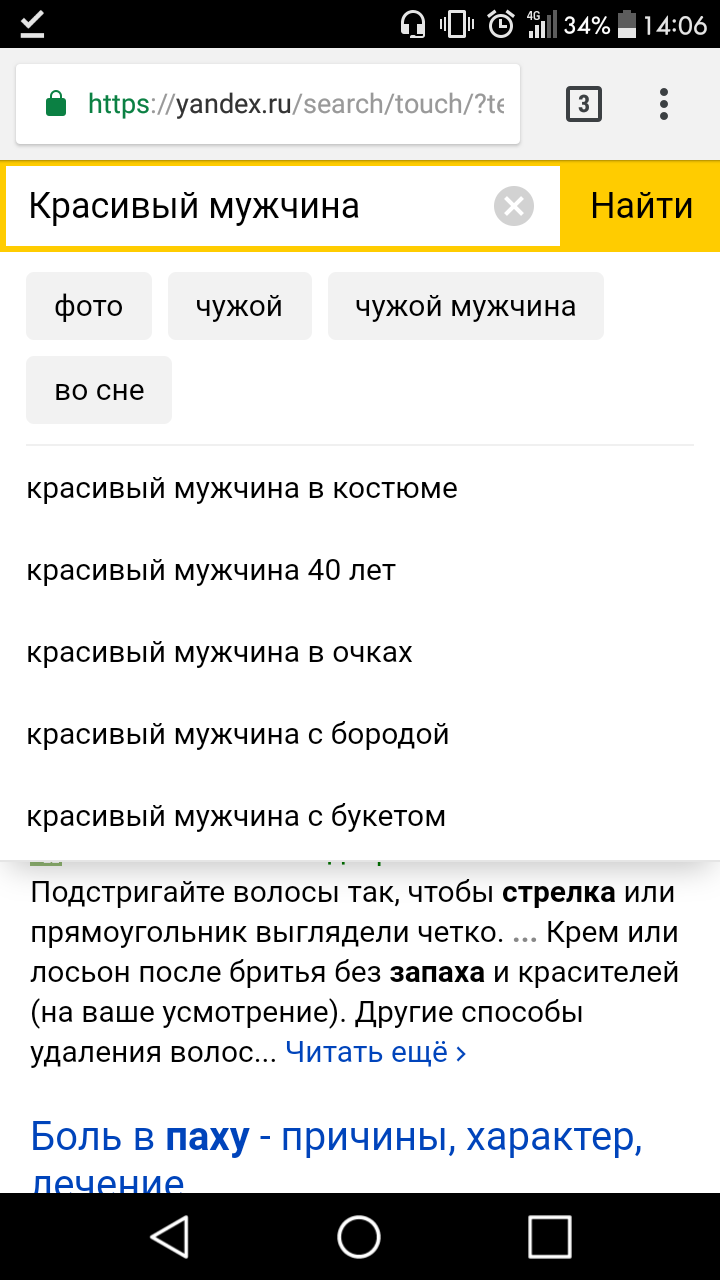Choose the чужой мужчина chip
Image resolution: width=720 pixels, height=1280 pixels.
[465, 306]
